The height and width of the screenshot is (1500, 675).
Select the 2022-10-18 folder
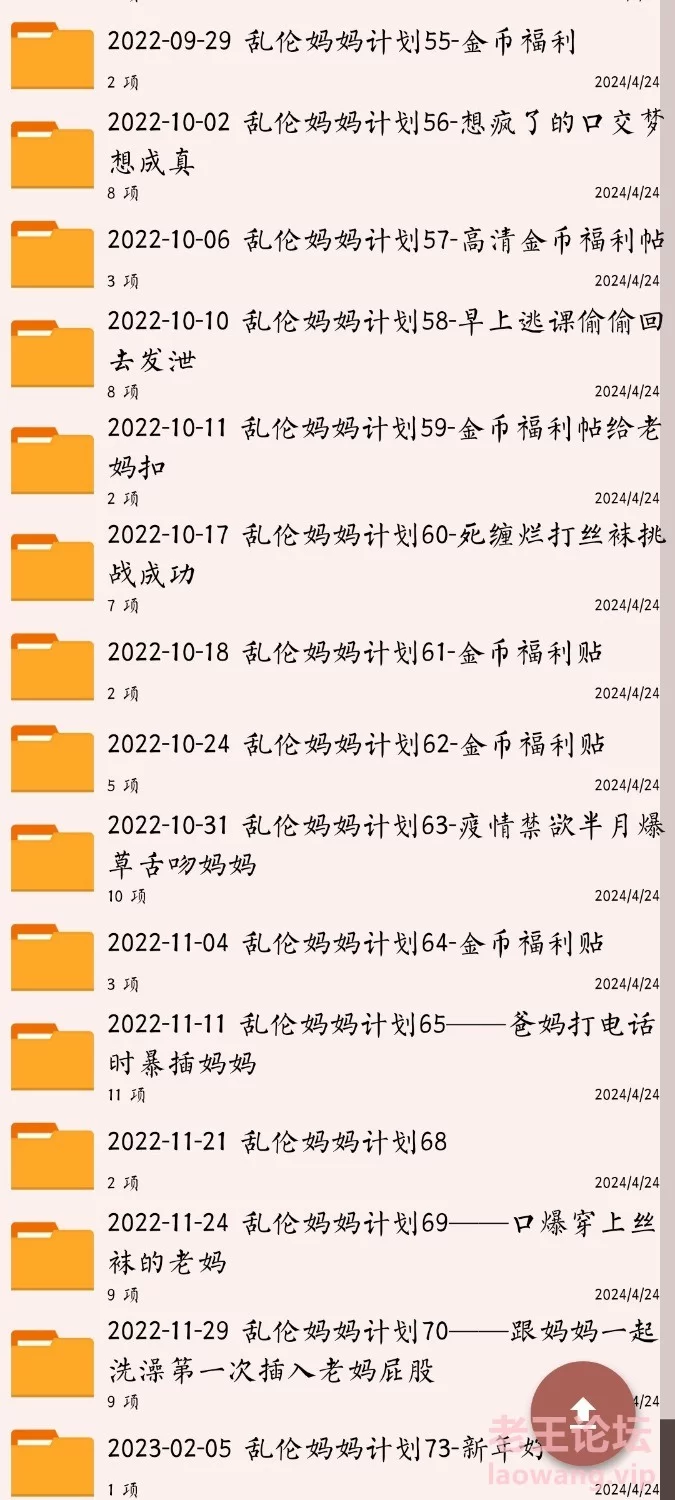337,667
